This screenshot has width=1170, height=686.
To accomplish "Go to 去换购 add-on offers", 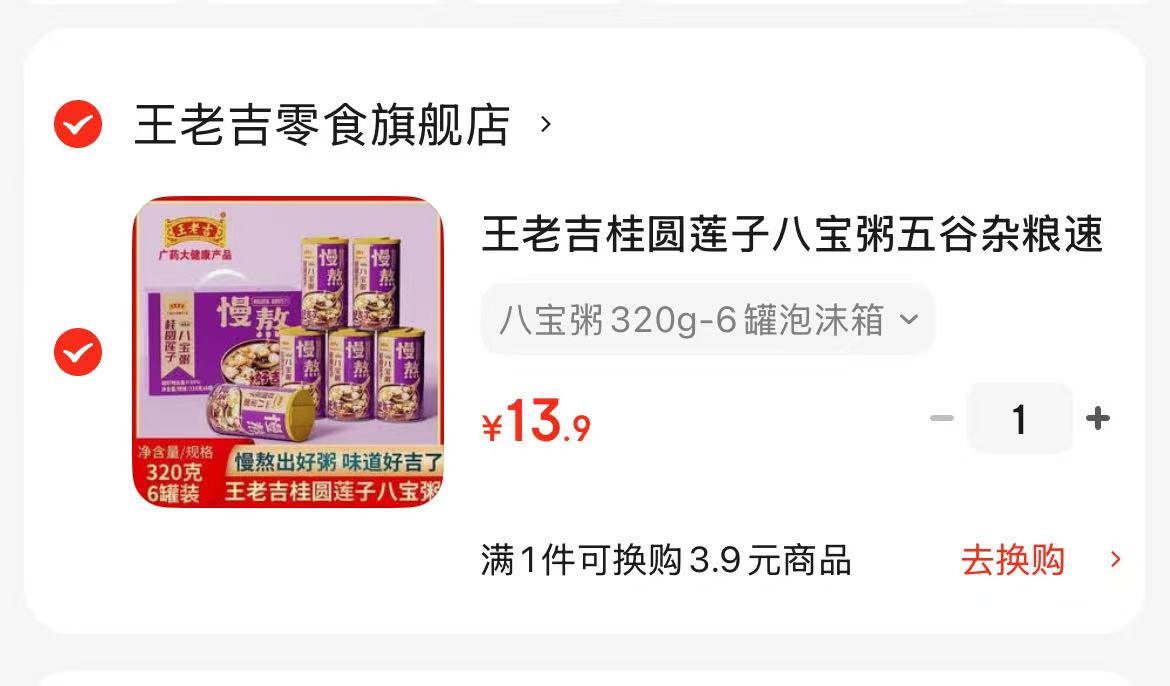I will pyautogui.click(x=1040, y=560).
